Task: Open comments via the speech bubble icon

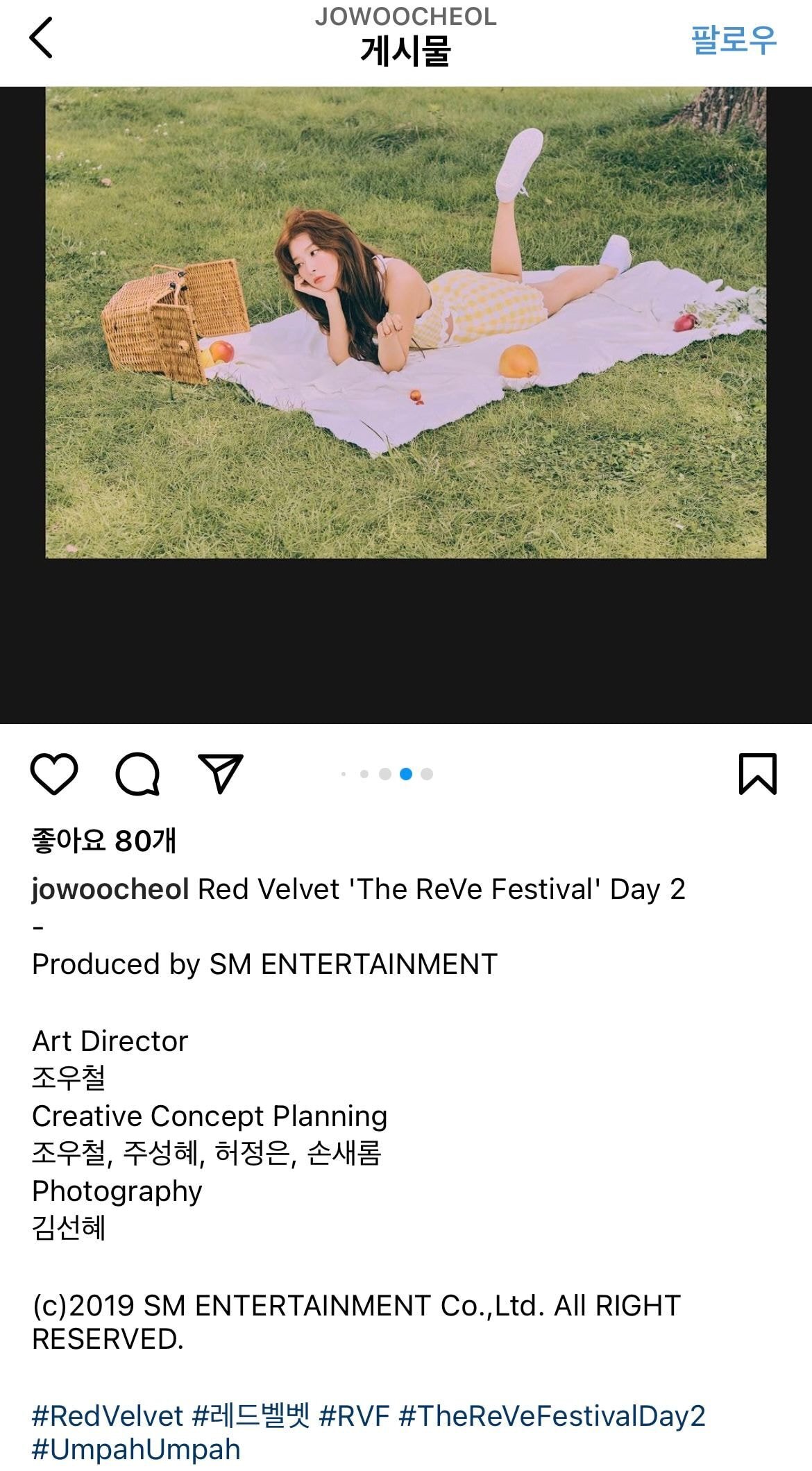Action: pos(137,773)
